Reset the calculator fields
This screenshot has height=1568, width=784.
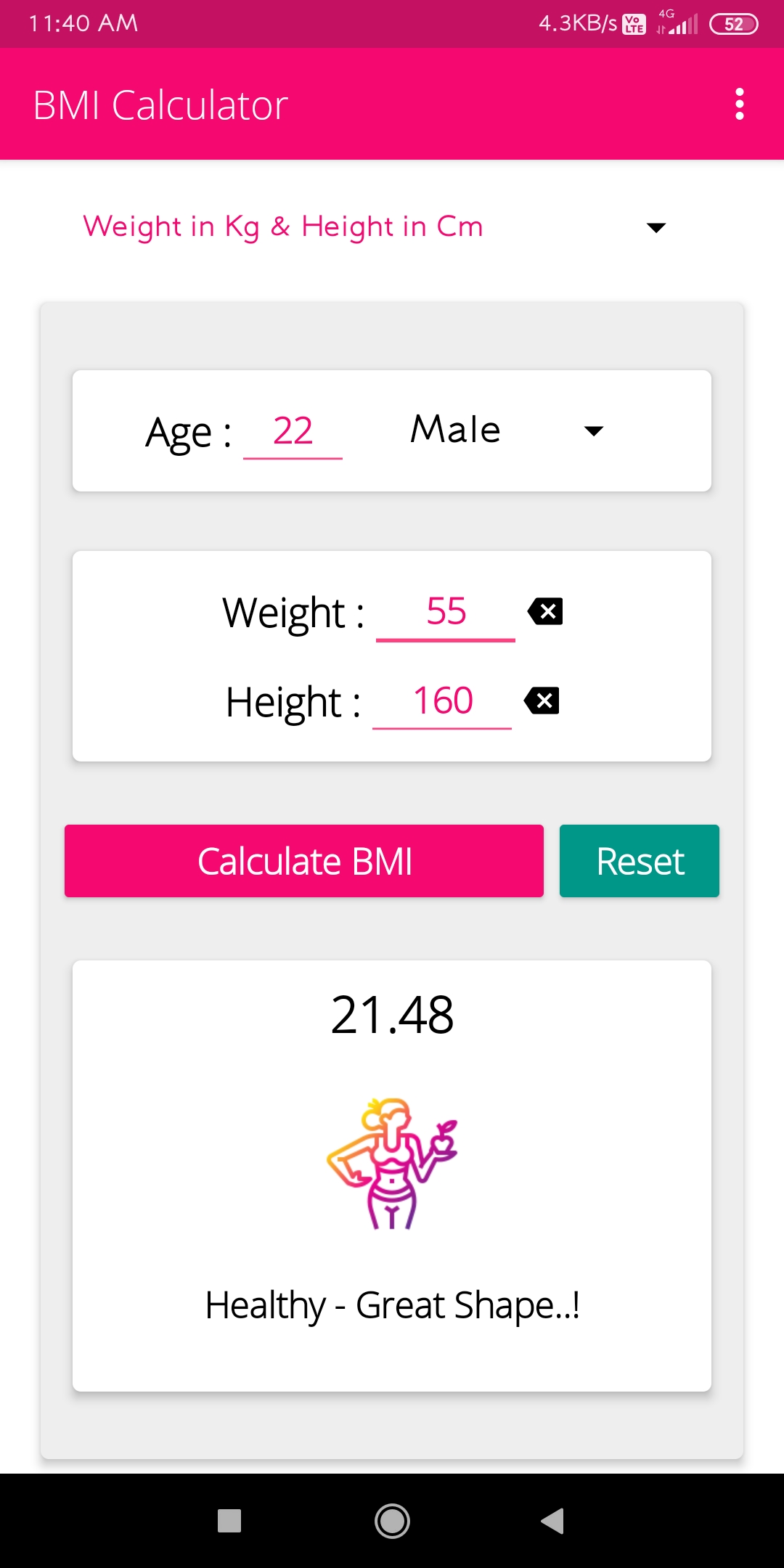pyautogui.click(x=640, y=861)
